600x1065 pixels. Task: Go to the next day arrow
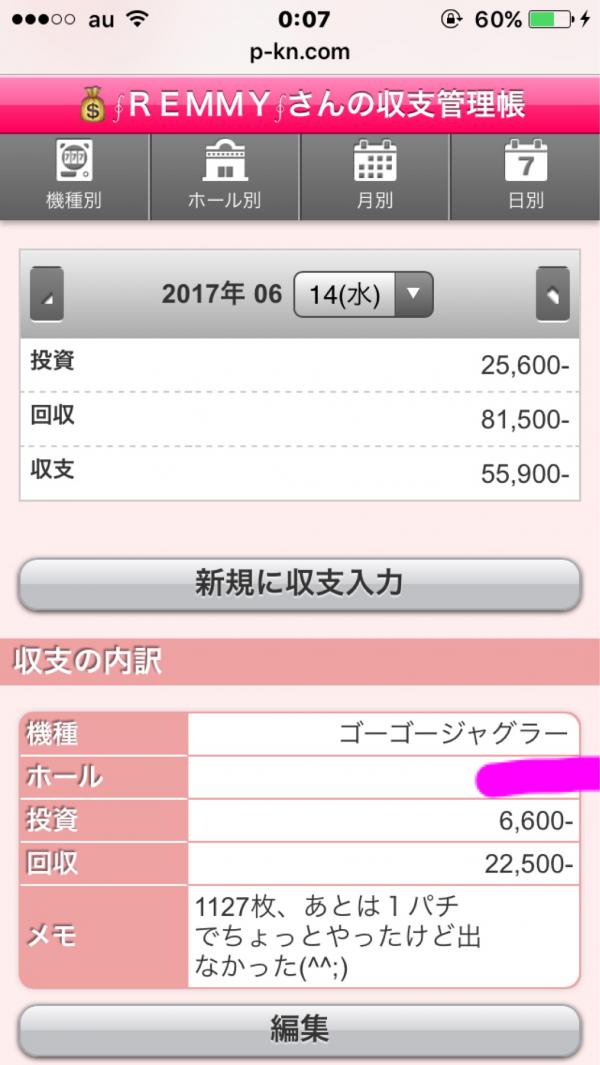click(552, 294)
